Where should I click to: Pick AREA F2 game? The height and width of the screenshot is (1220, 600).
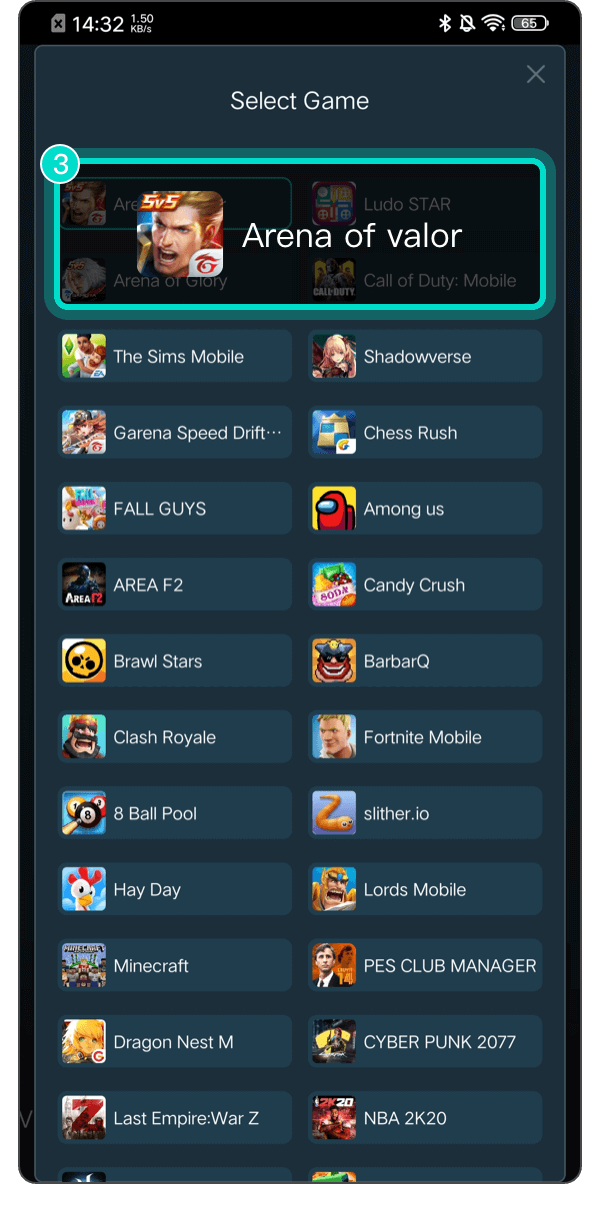pos(175,585)
